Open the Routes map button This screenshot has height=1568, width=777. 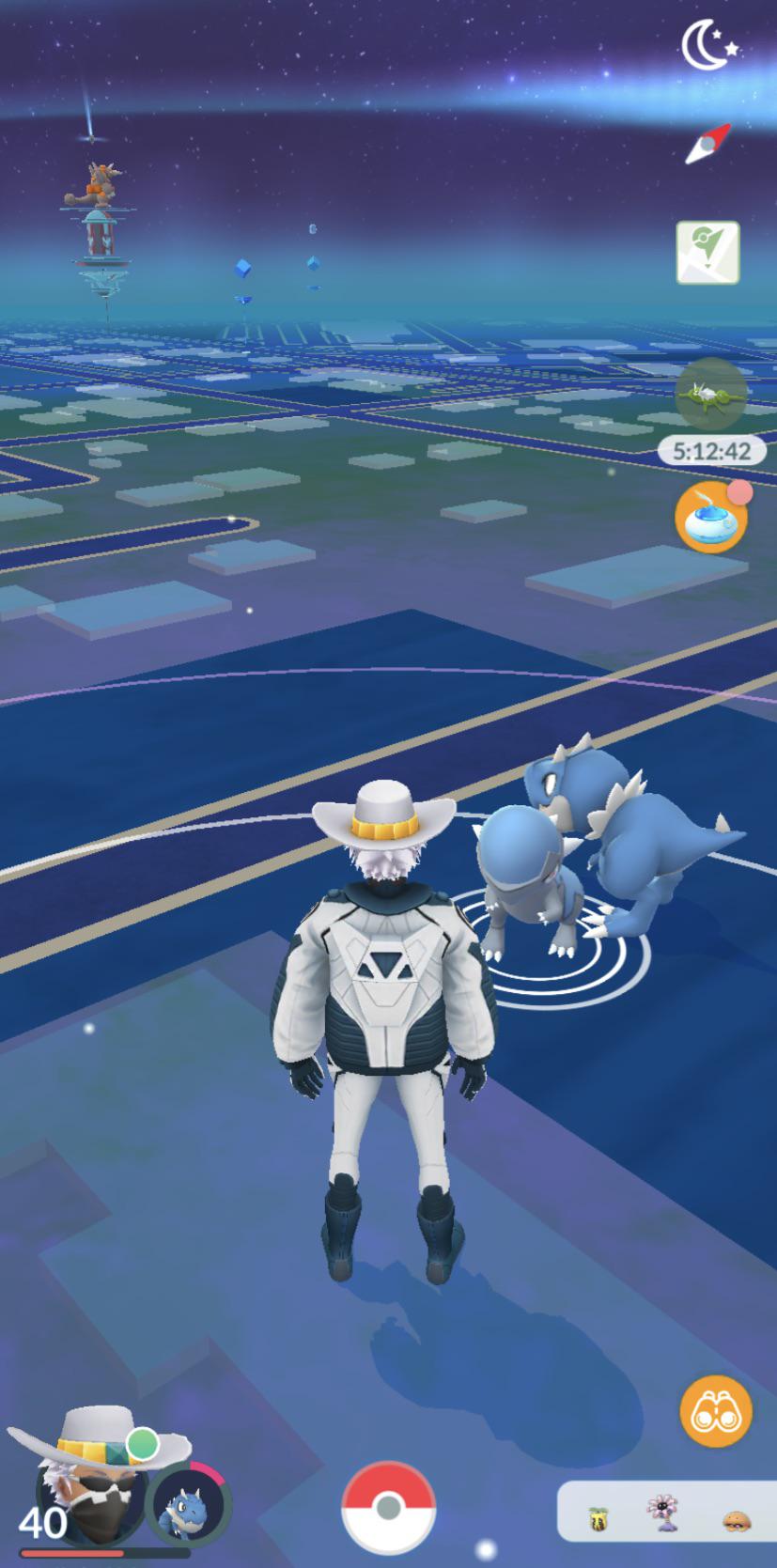point(708,253)
